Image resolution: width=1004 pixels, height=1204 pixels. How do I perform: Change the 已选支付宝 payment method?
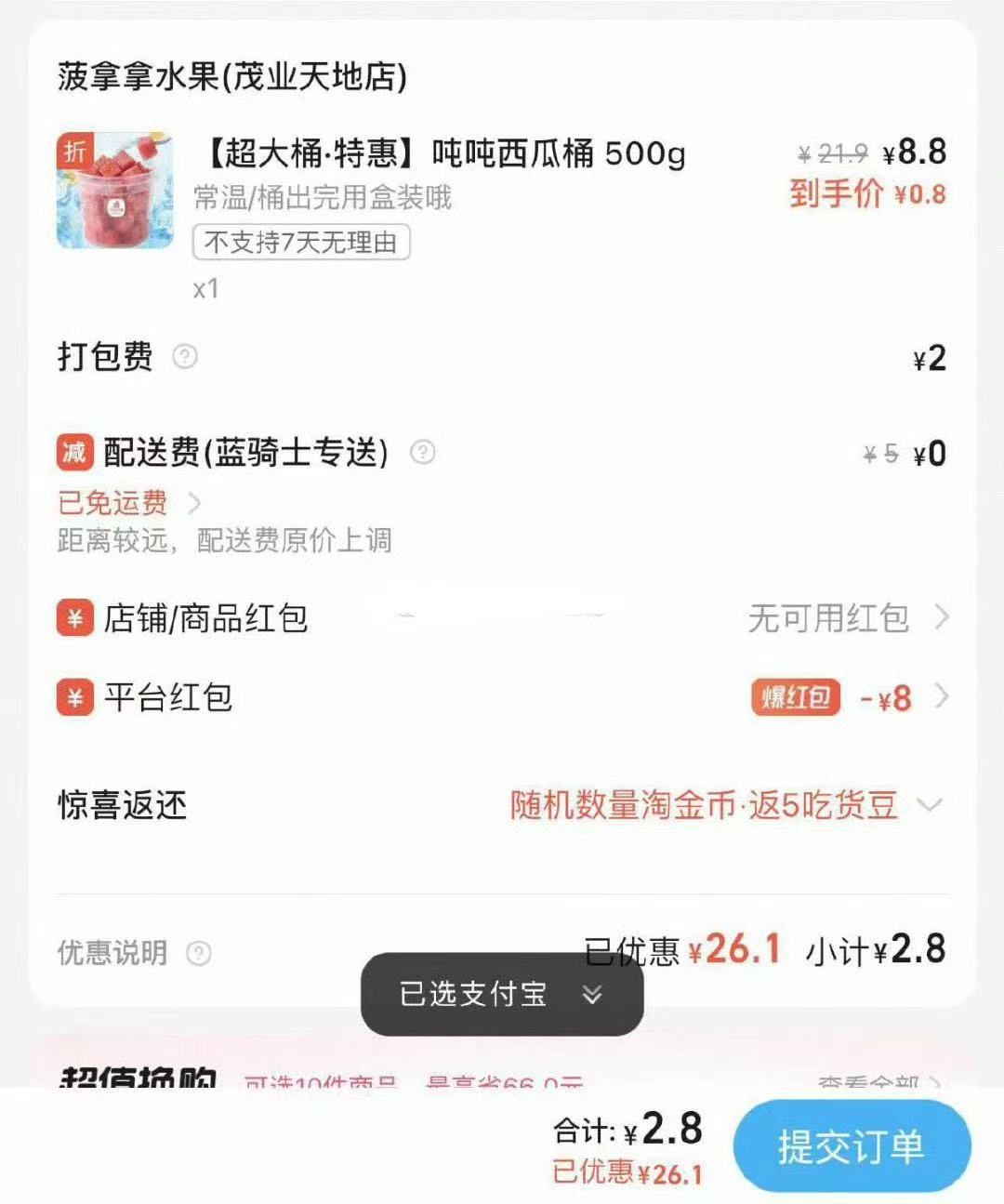click(x=501, y=995)
